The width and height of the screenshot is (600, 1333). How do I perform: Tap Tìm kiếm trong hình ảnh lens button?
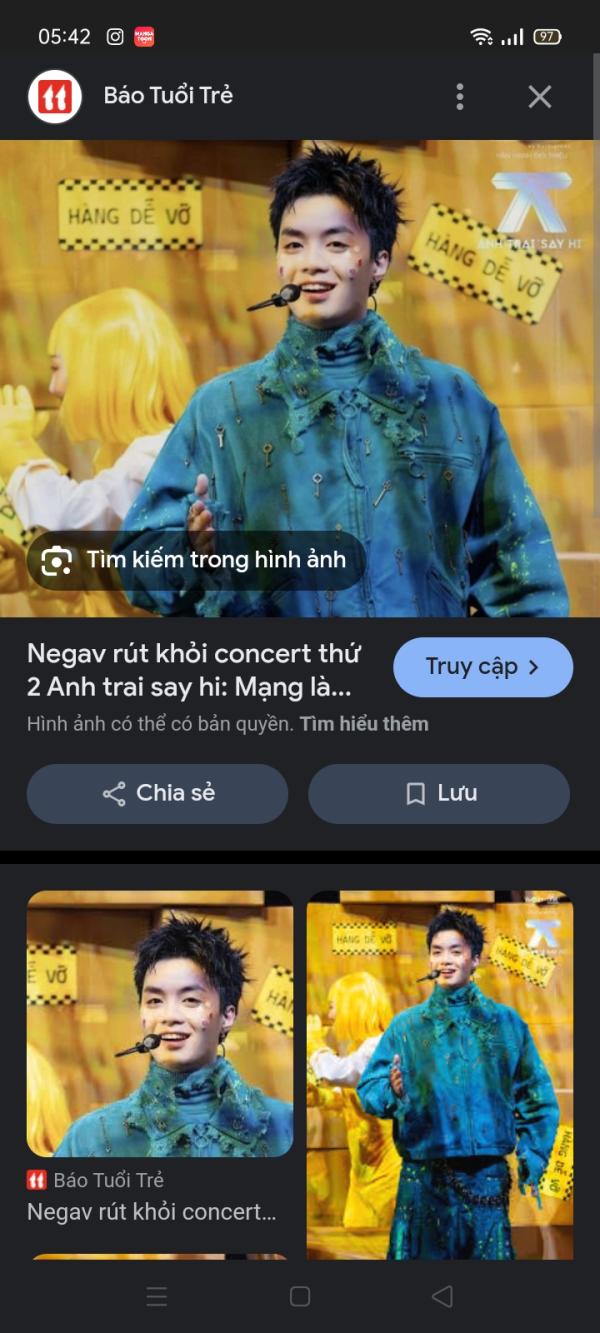click(196, 560)
